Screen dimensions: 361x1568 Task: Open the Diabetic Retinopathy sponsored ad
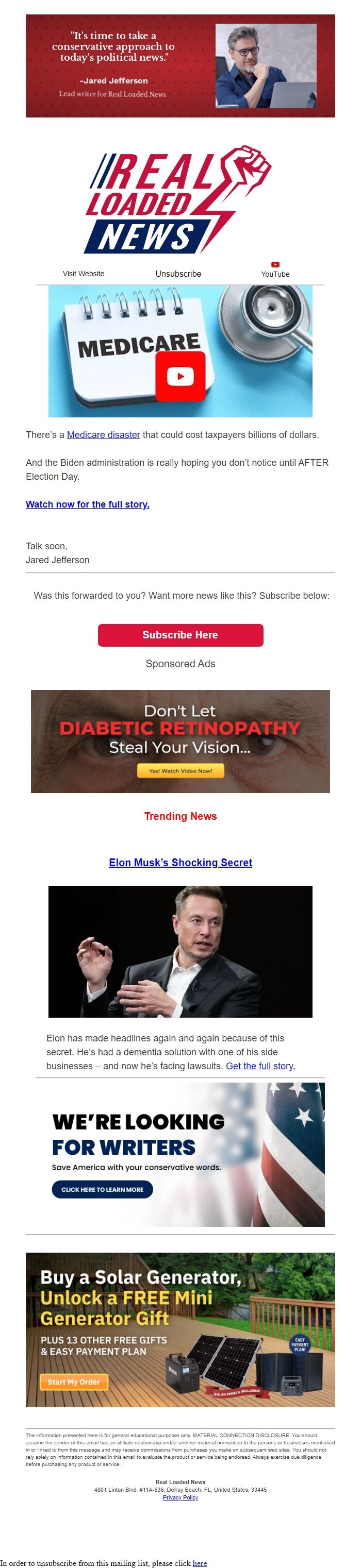180,741
